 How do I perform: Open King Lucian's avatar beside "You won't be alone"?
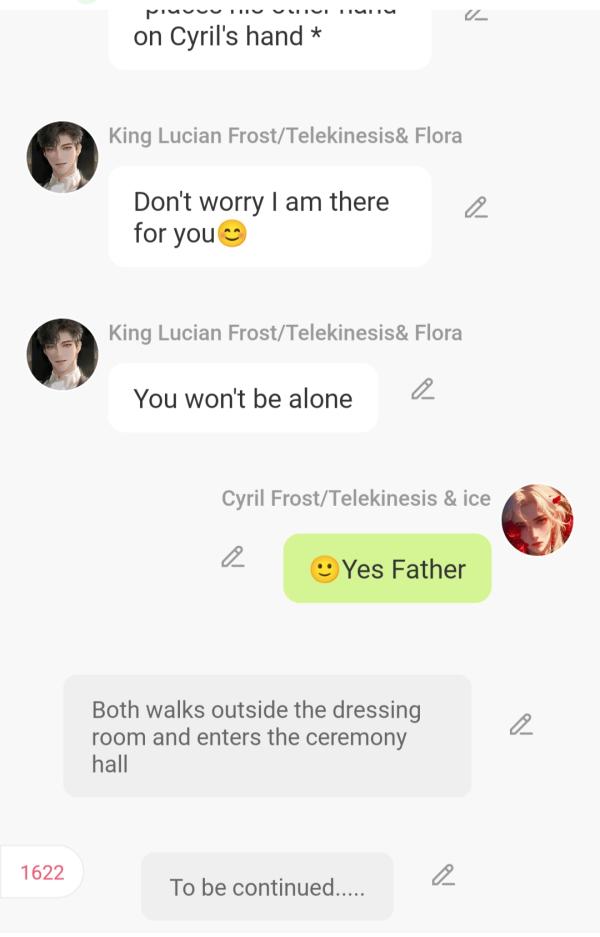[62, 354]
